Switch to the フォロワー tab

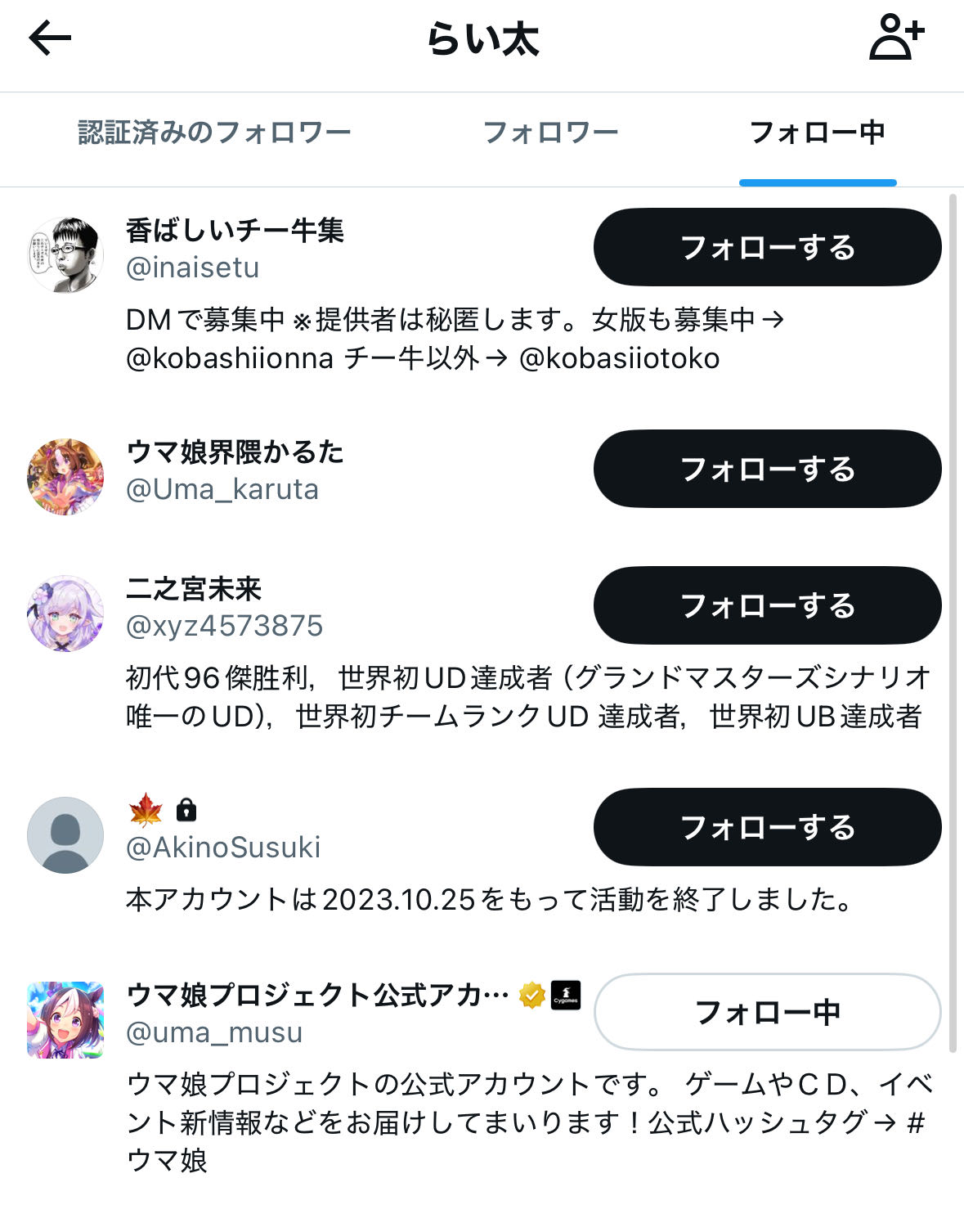[x=550, y=133]
